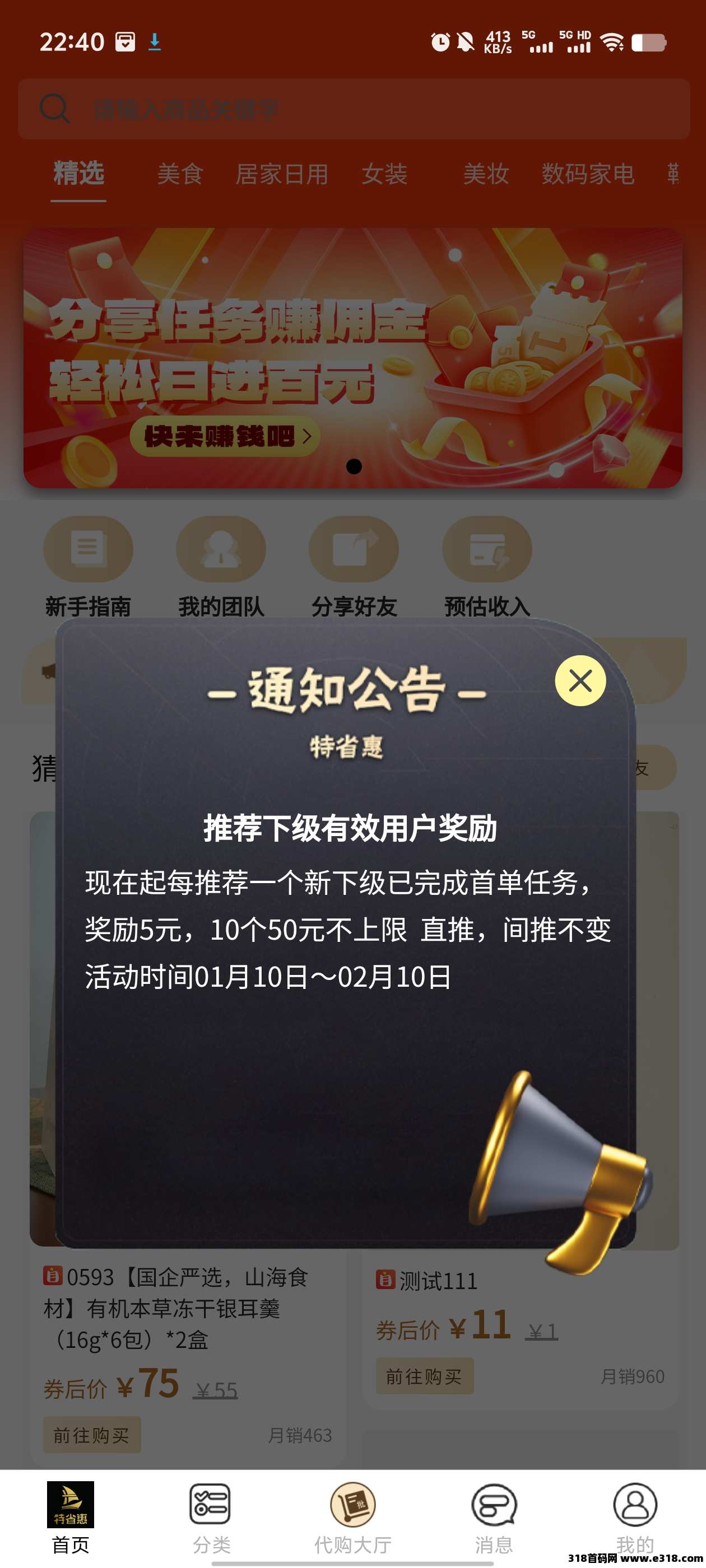Open the 分享任务赚佣金 banner
This screenshot has width=706, height=1568.
coord(352,358)
